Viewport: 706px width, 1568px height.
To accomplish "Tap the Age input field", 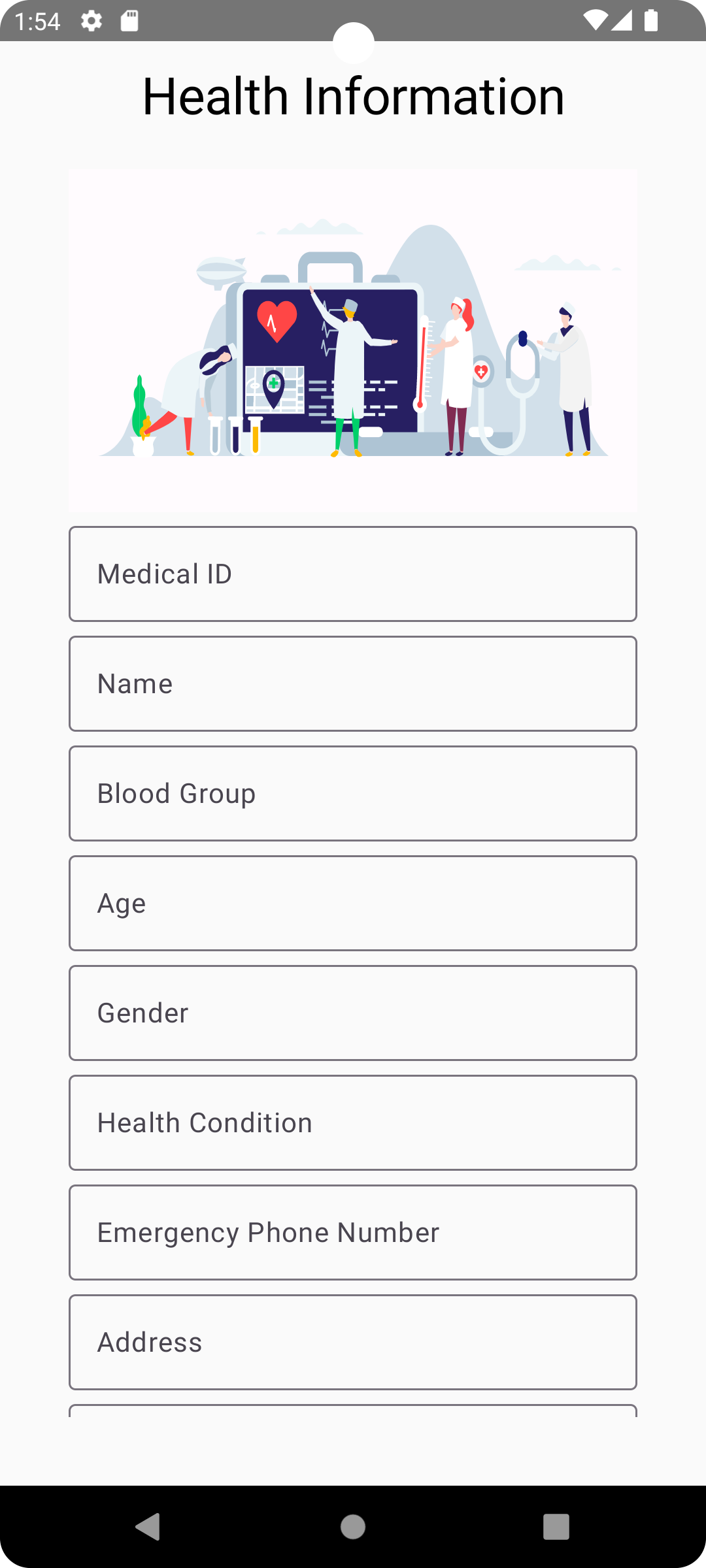I will (x=352, y=903).
